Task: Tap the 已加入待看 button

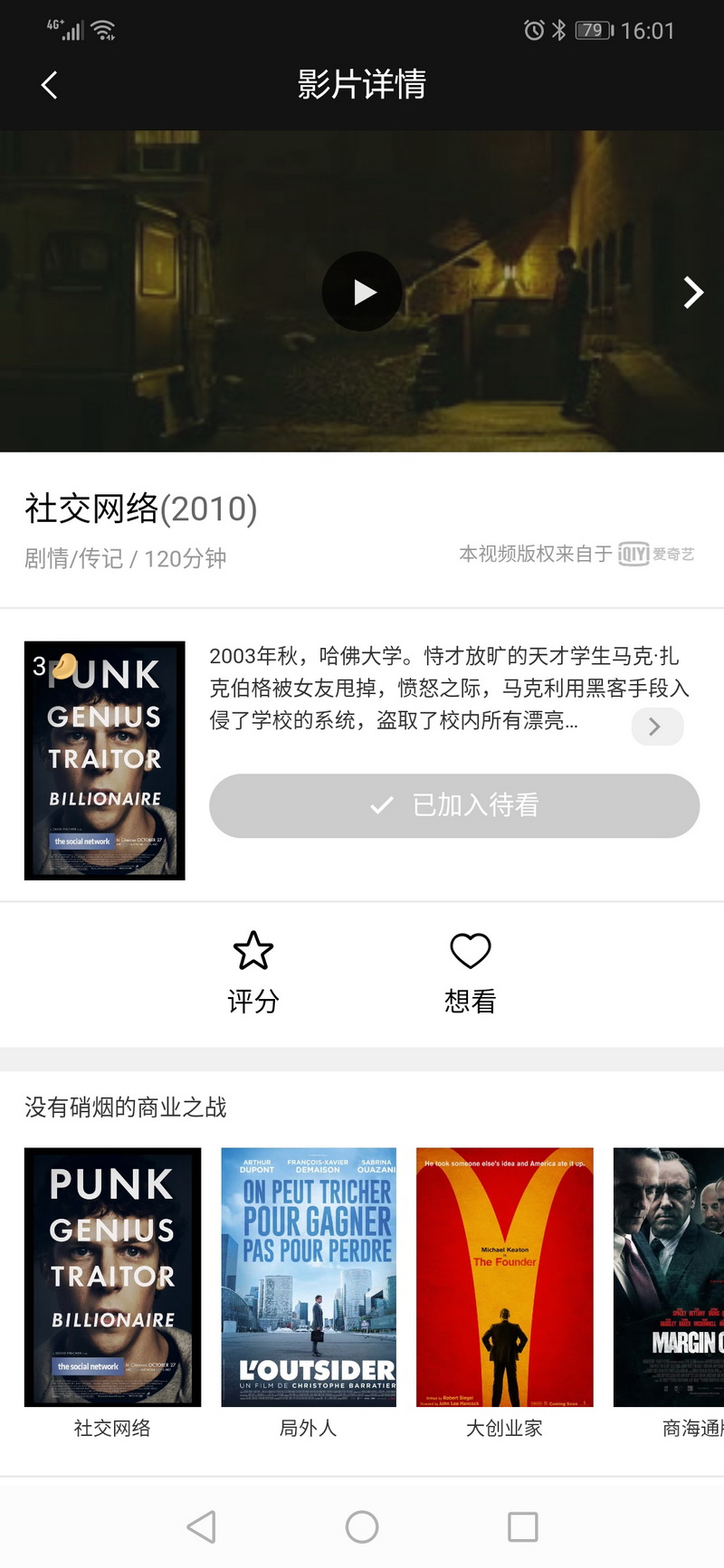Action: [454, 805]
